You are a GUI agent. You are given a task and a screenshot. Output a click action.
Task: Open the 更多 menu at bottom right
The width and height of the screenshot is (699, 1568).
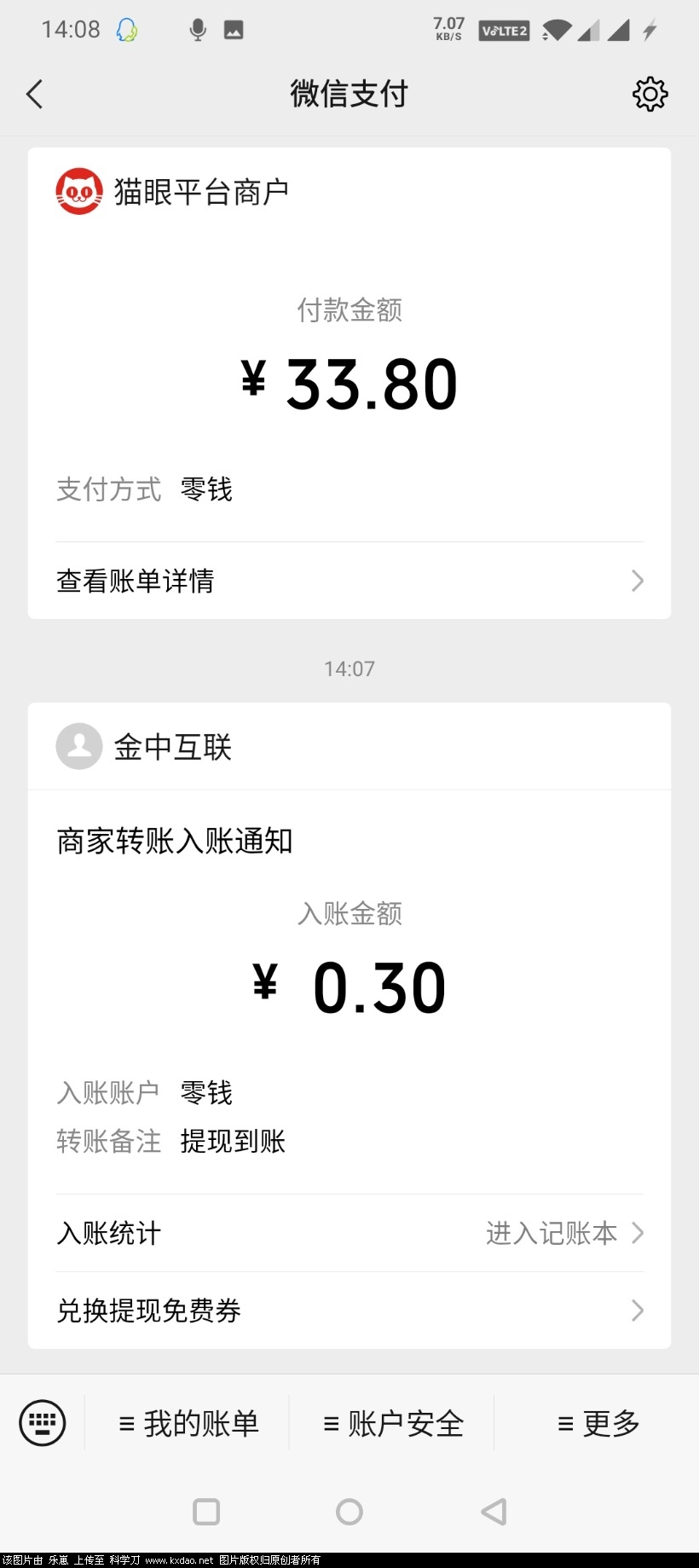click(597, 1422)
